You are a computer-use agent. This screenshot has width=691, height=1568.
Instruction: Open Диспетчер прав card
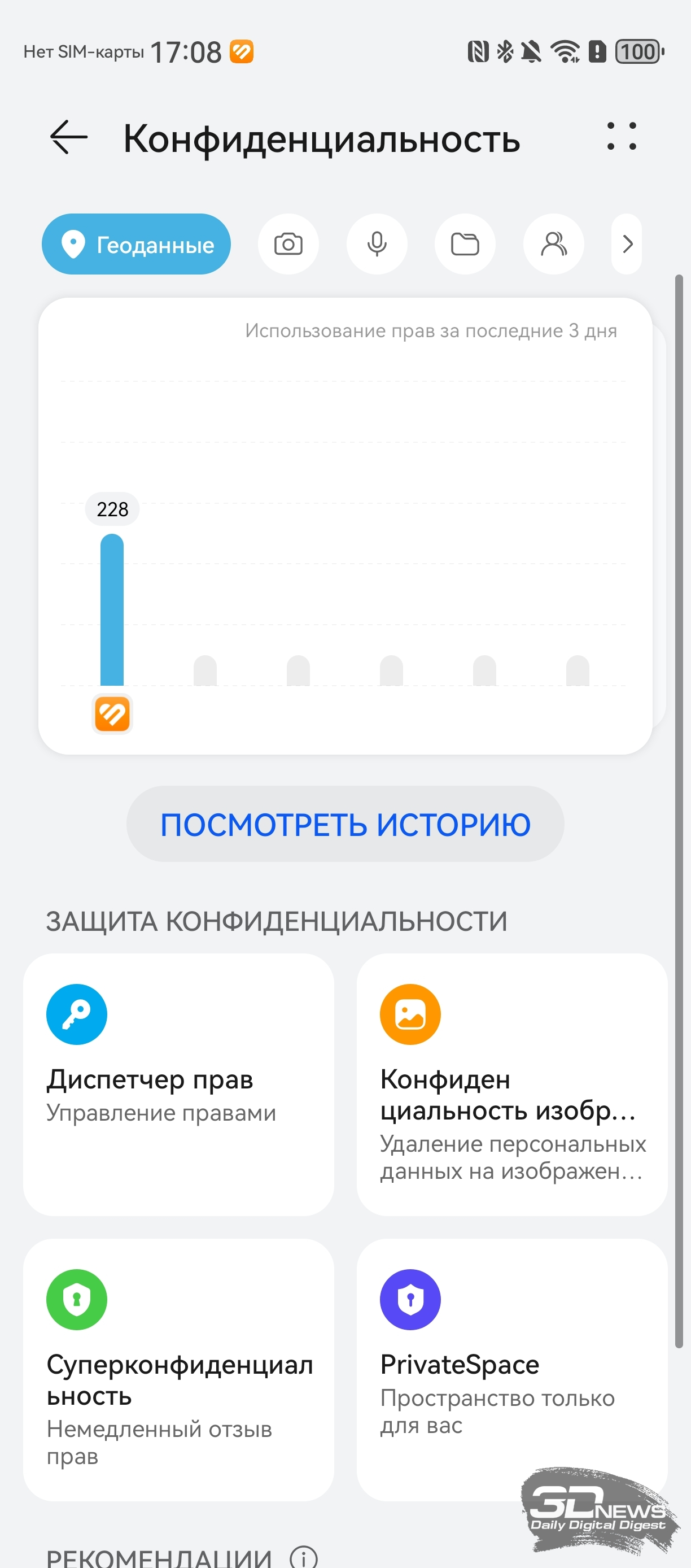pyautogui.click(x=178, y=1084)
